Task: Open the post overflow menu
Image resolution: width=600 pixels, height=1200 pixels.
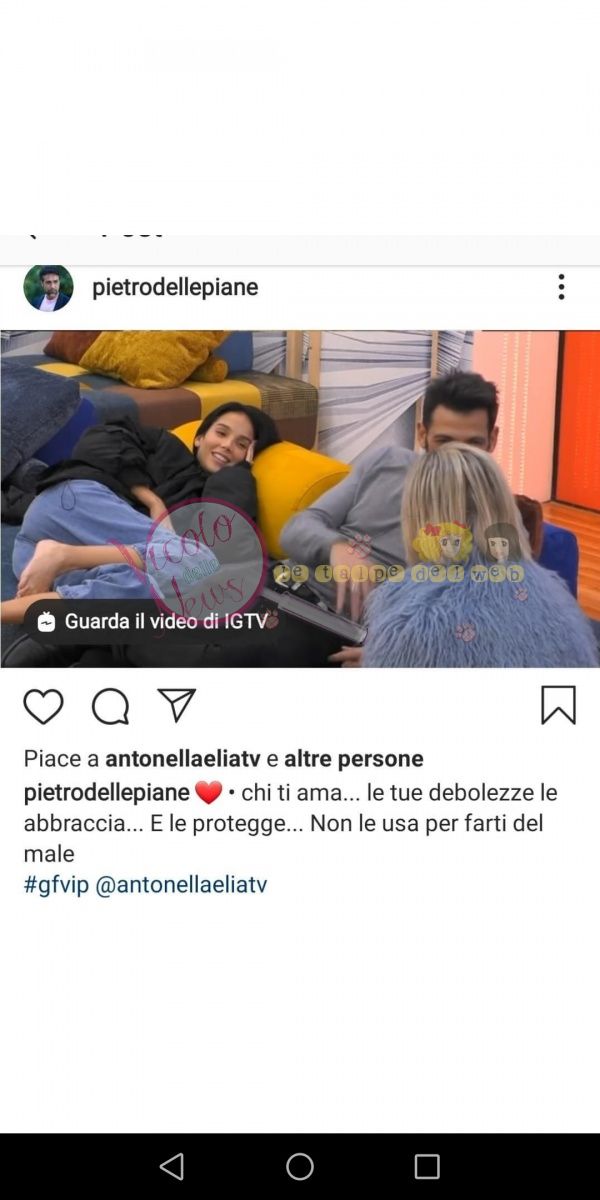Action: [x=561, y=288]
